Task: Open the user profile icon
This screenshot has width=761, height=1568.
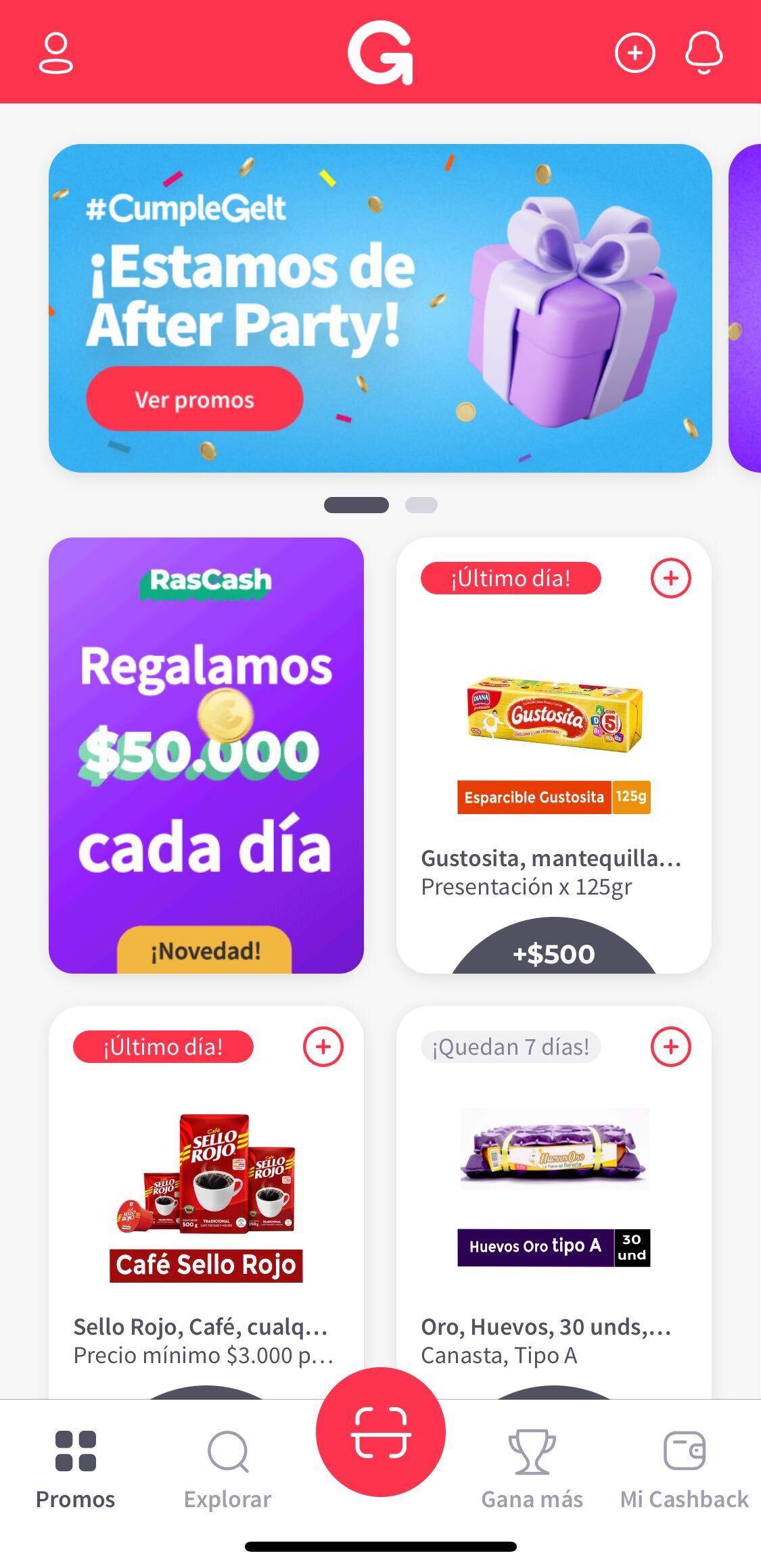Action: 55,53
